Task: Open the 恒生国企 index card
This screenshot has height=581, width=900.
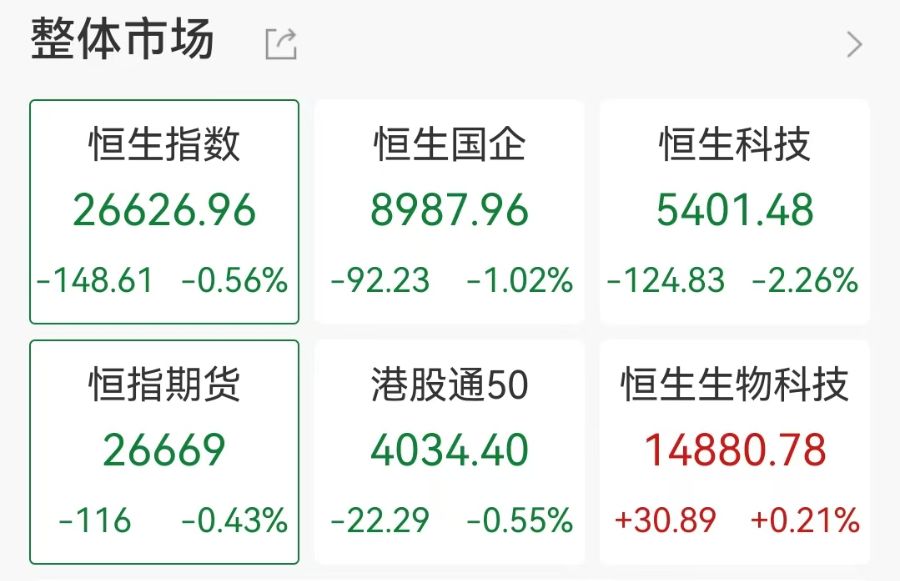Action: [449, 212]
